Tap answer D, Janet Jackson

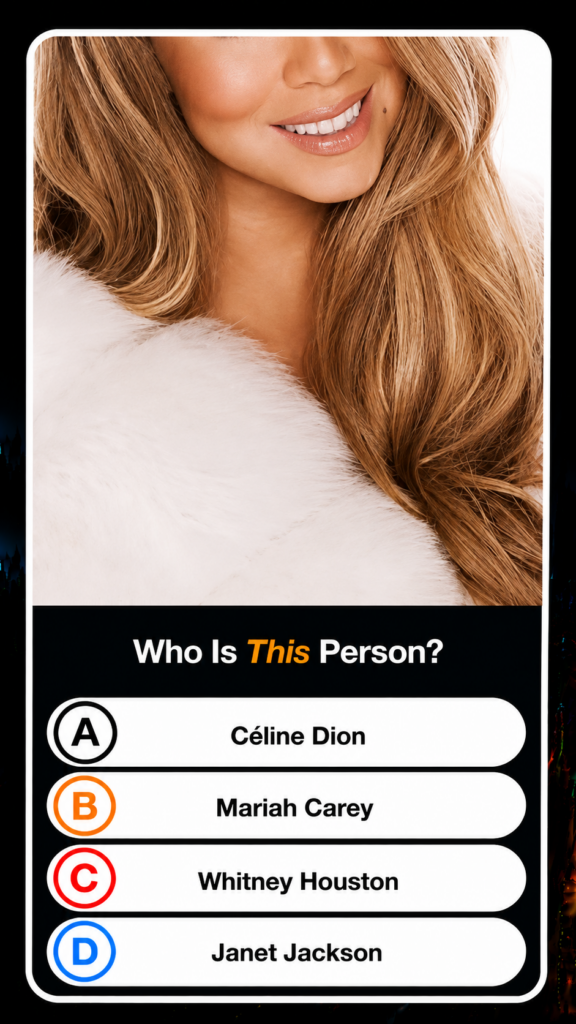[286, 952]
